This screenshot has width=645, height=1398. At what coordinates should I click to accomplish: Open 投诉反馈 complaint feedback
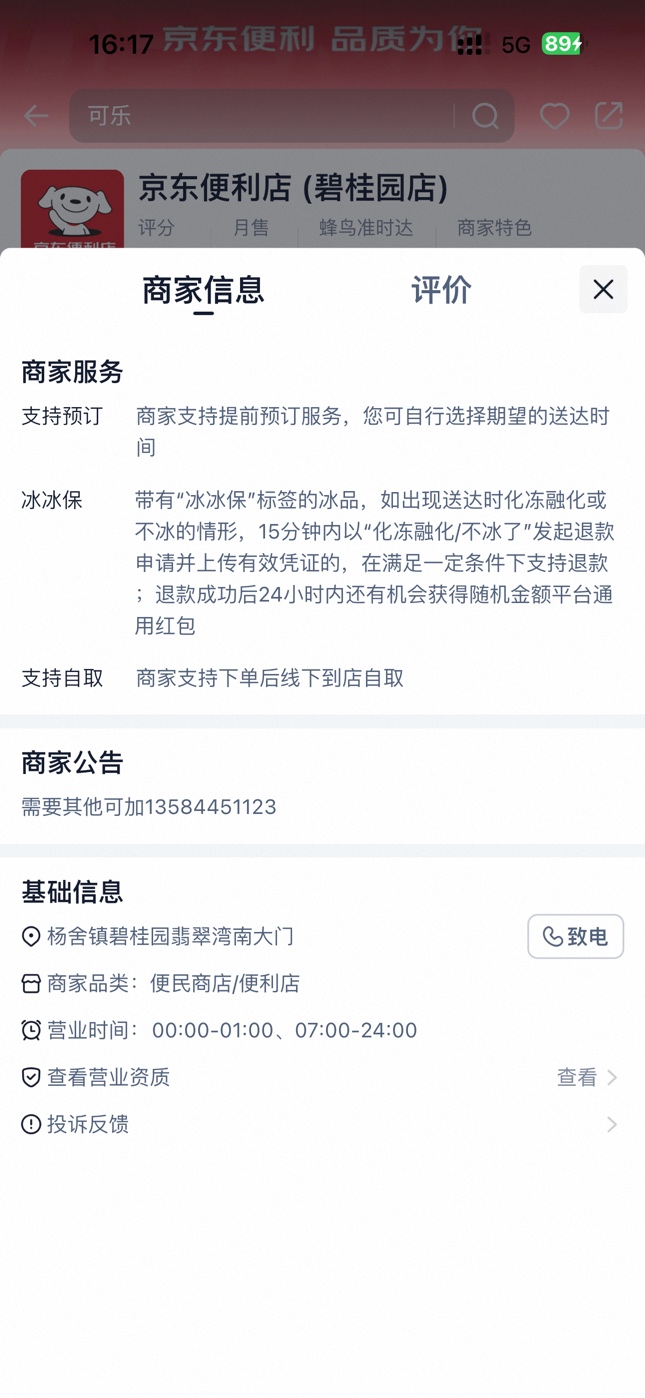[320, 1124]
